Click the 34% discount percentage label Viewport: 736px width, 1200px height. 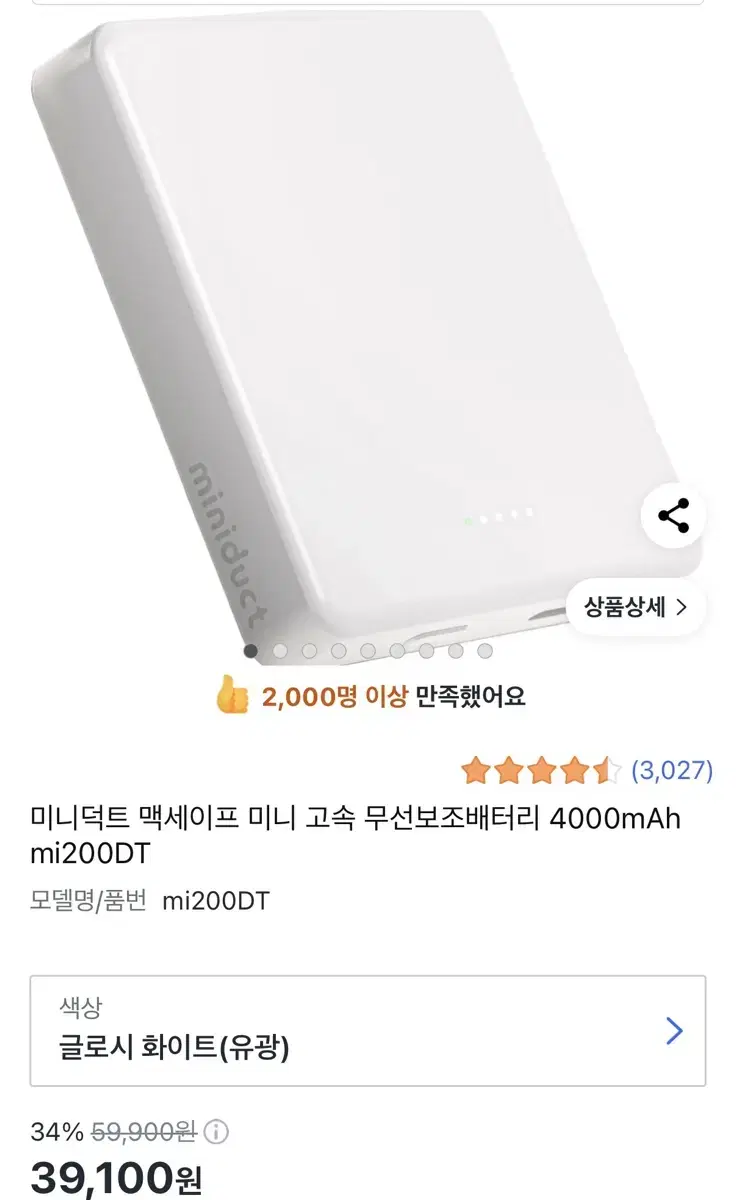tap(57, 1134)
